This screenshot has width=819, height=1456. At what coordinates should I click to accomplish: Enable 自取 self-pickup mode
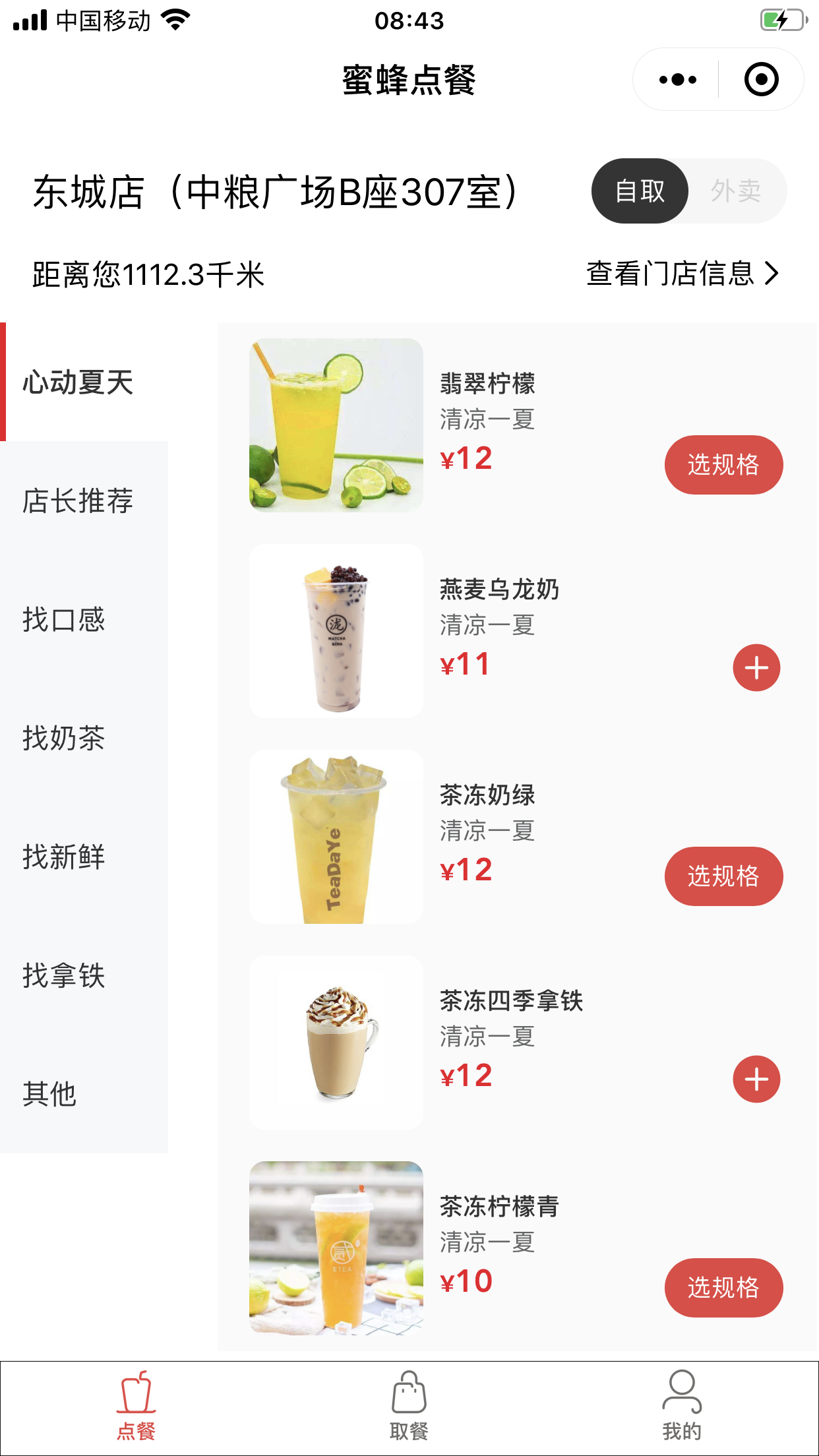(639, 191)
